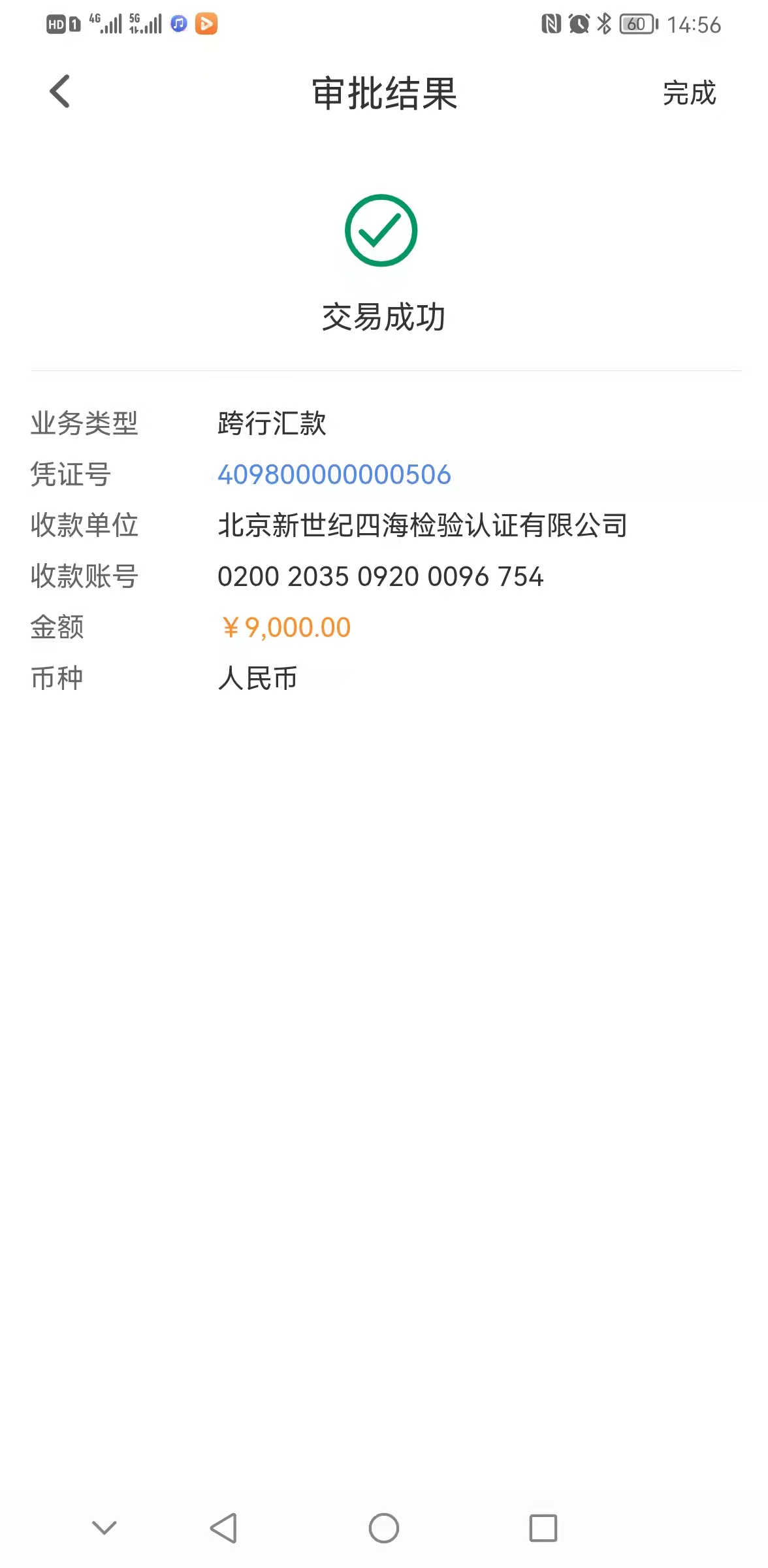Open recent apps with the square button
The height and width of the screenshot is (1568, 768).
[x=543, y=1528]
